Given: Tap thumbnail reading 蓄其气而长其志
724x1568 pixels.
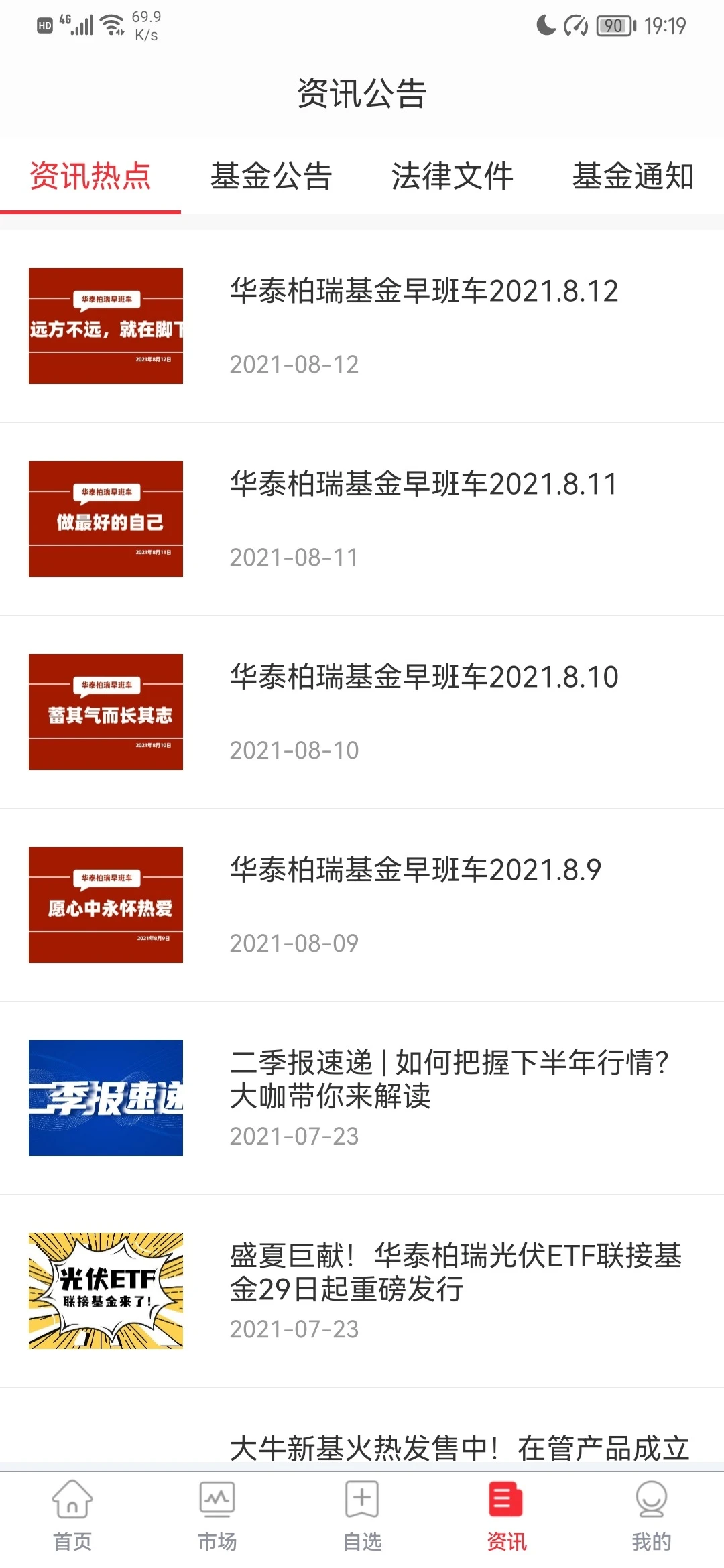Looking at the screenshot, I should point(105,712).
